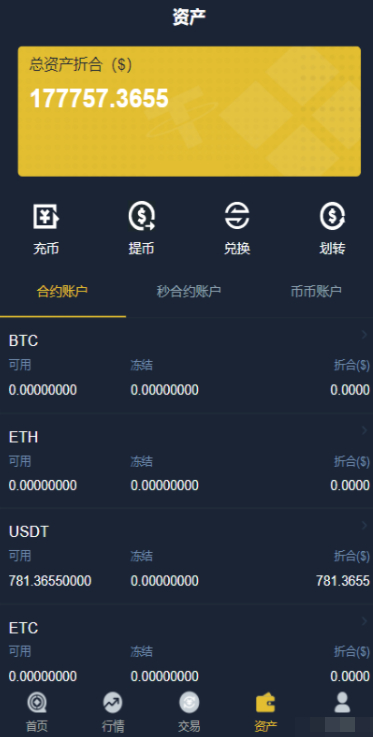Select the 合约账户 tab
Image resolution: width=373 pixels, height=737 pixels.
[x=62, y=291]
